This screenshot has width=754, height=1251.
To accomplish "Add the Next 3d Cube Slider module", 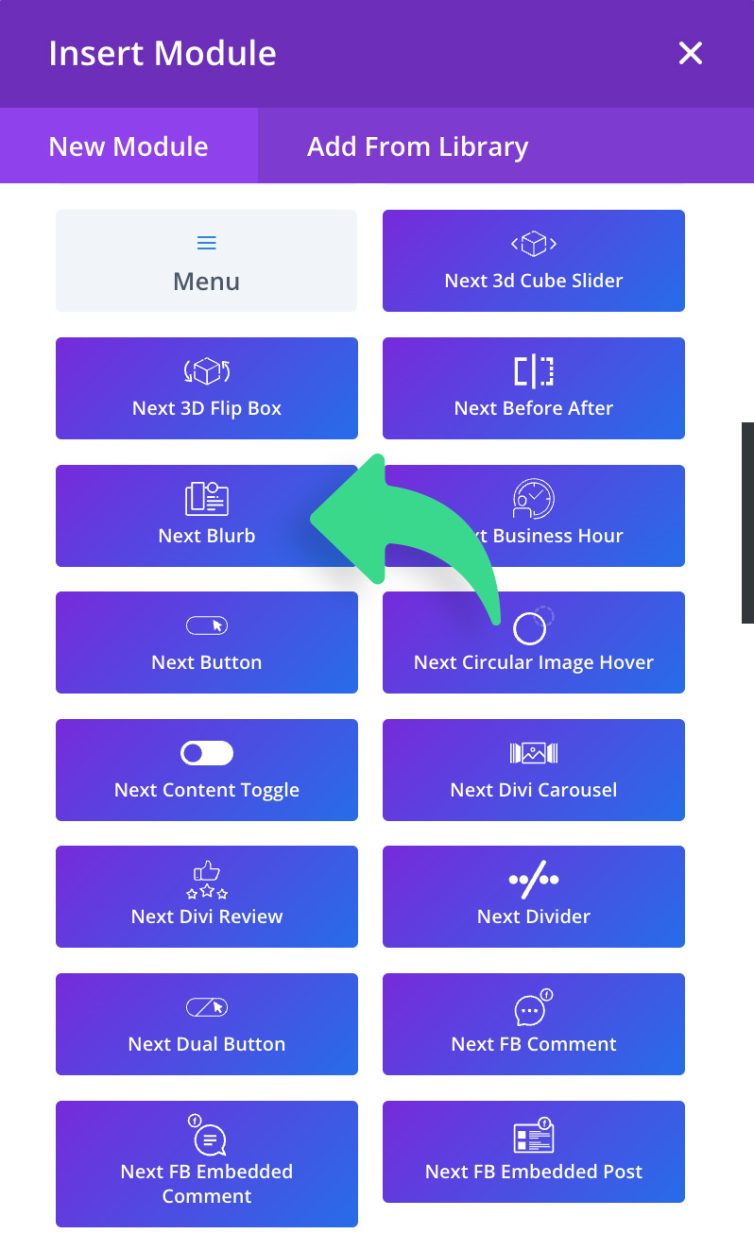I will [533, 261].
